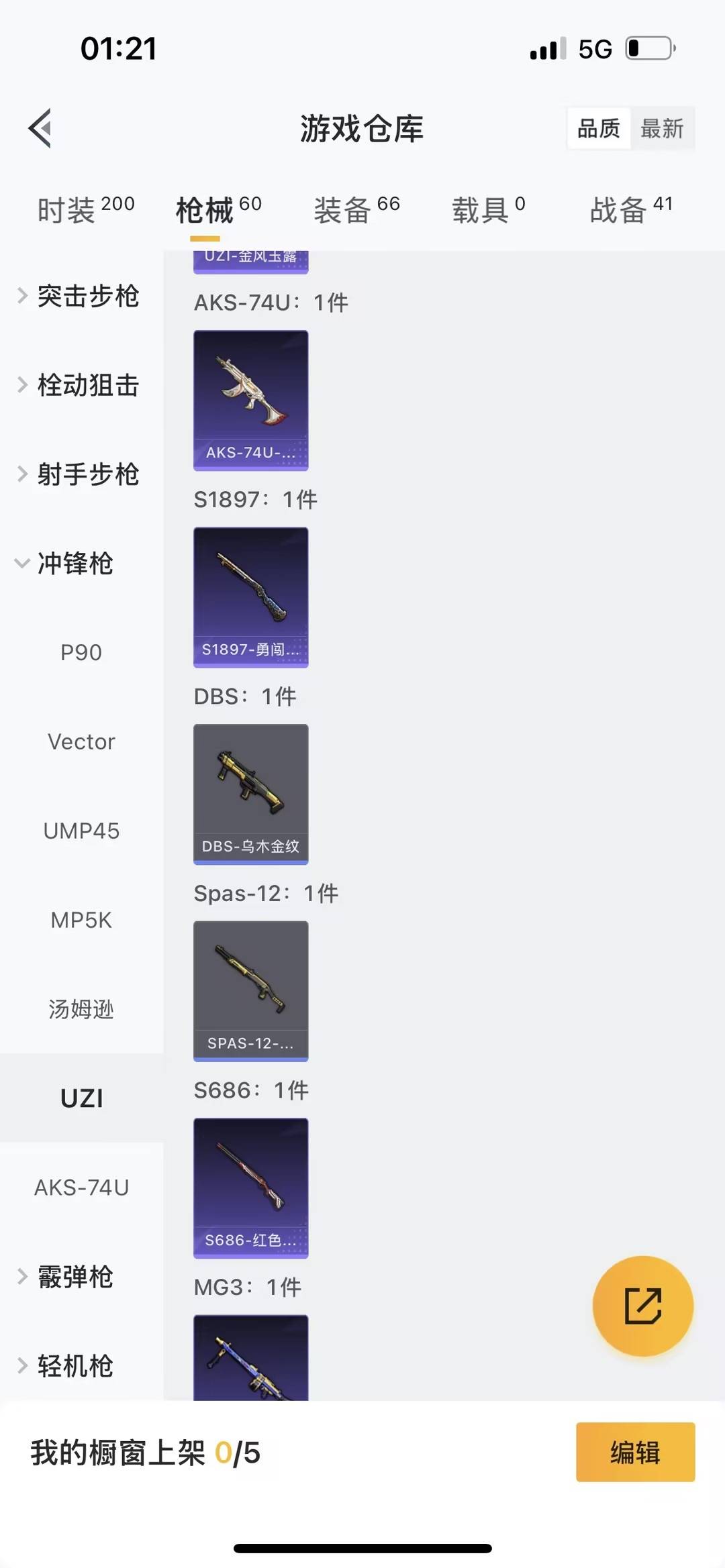Select the AKS-74U weapon skin thumbnail
The image size is (725, 1568).
[250, 401]
